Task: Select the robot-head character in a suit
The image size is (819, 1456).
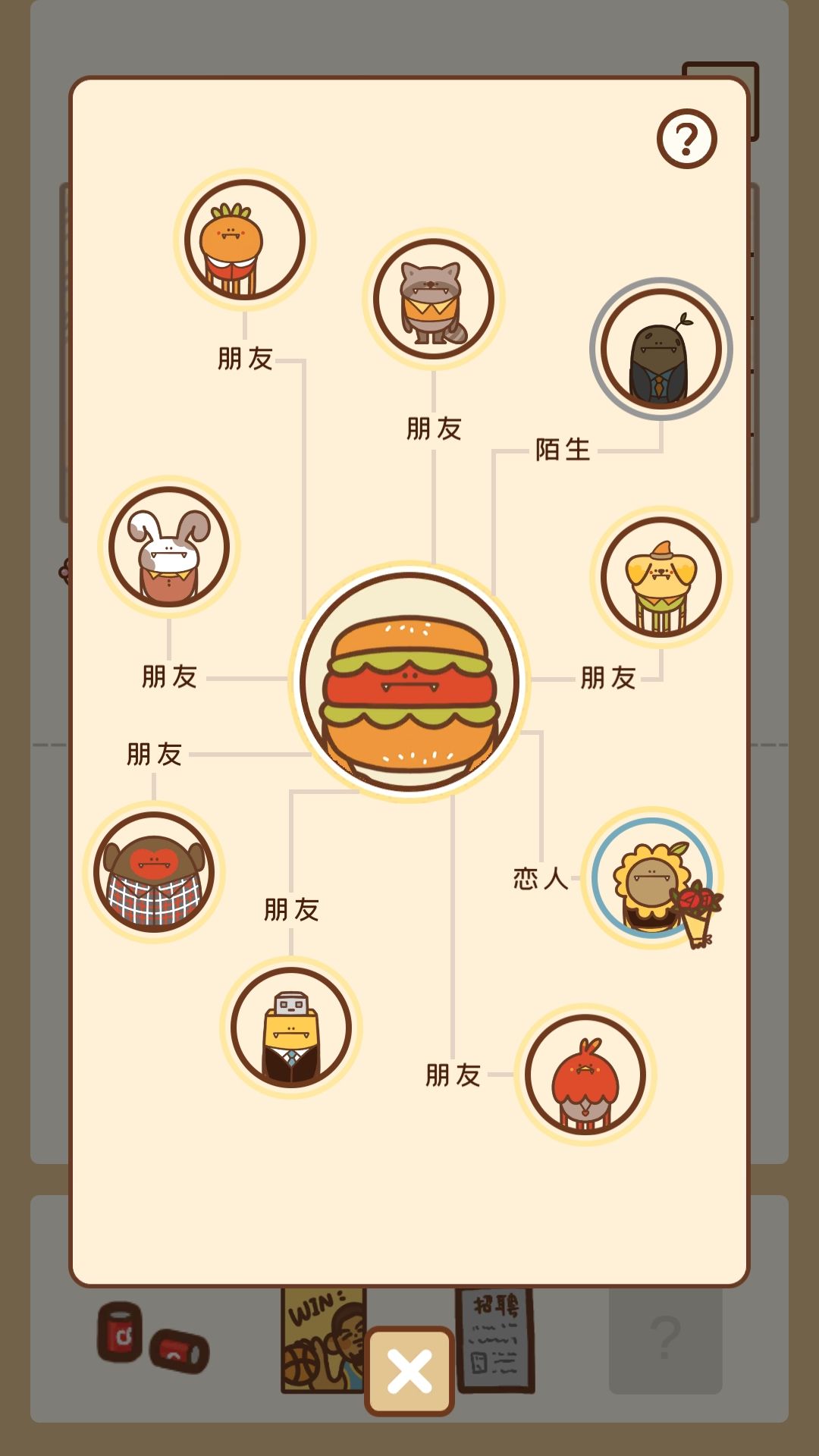Action: point(291,1028)
